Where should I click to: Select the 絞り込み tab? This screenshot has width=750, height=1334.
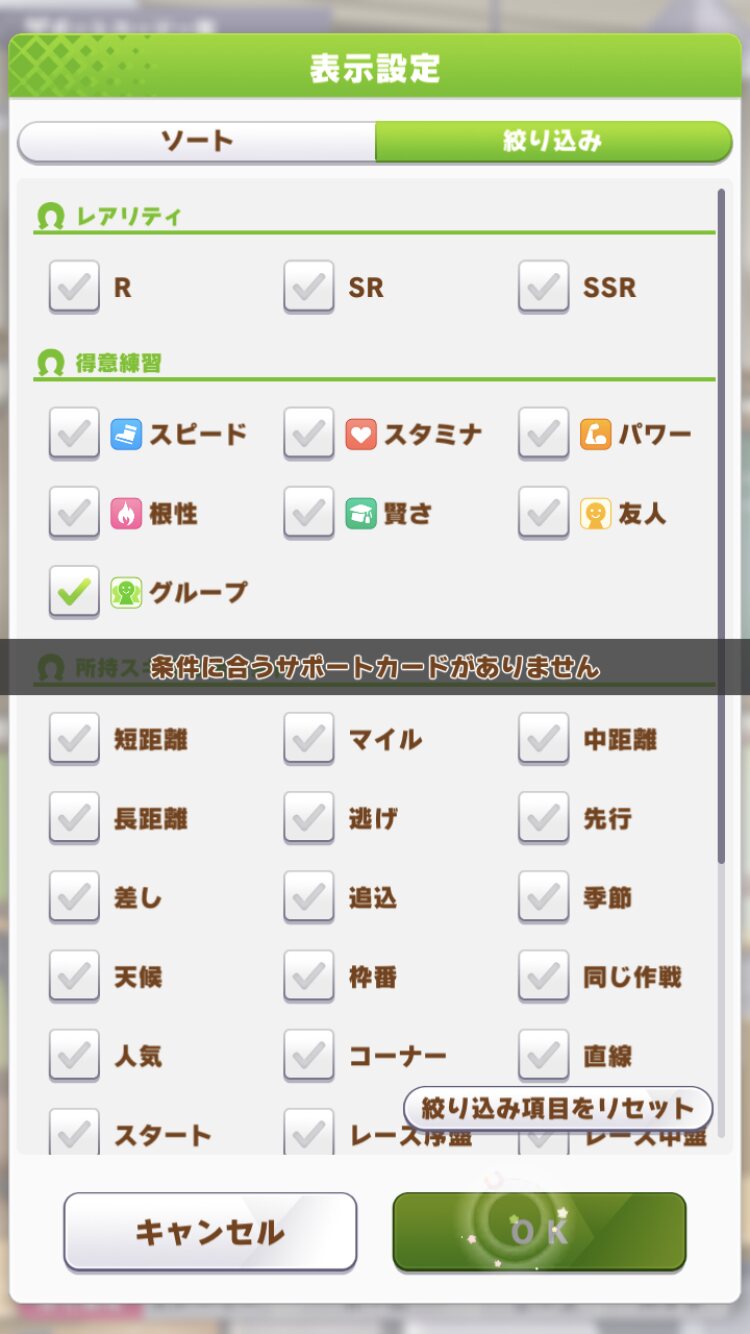pyautogui.click(x=554, y=142)
